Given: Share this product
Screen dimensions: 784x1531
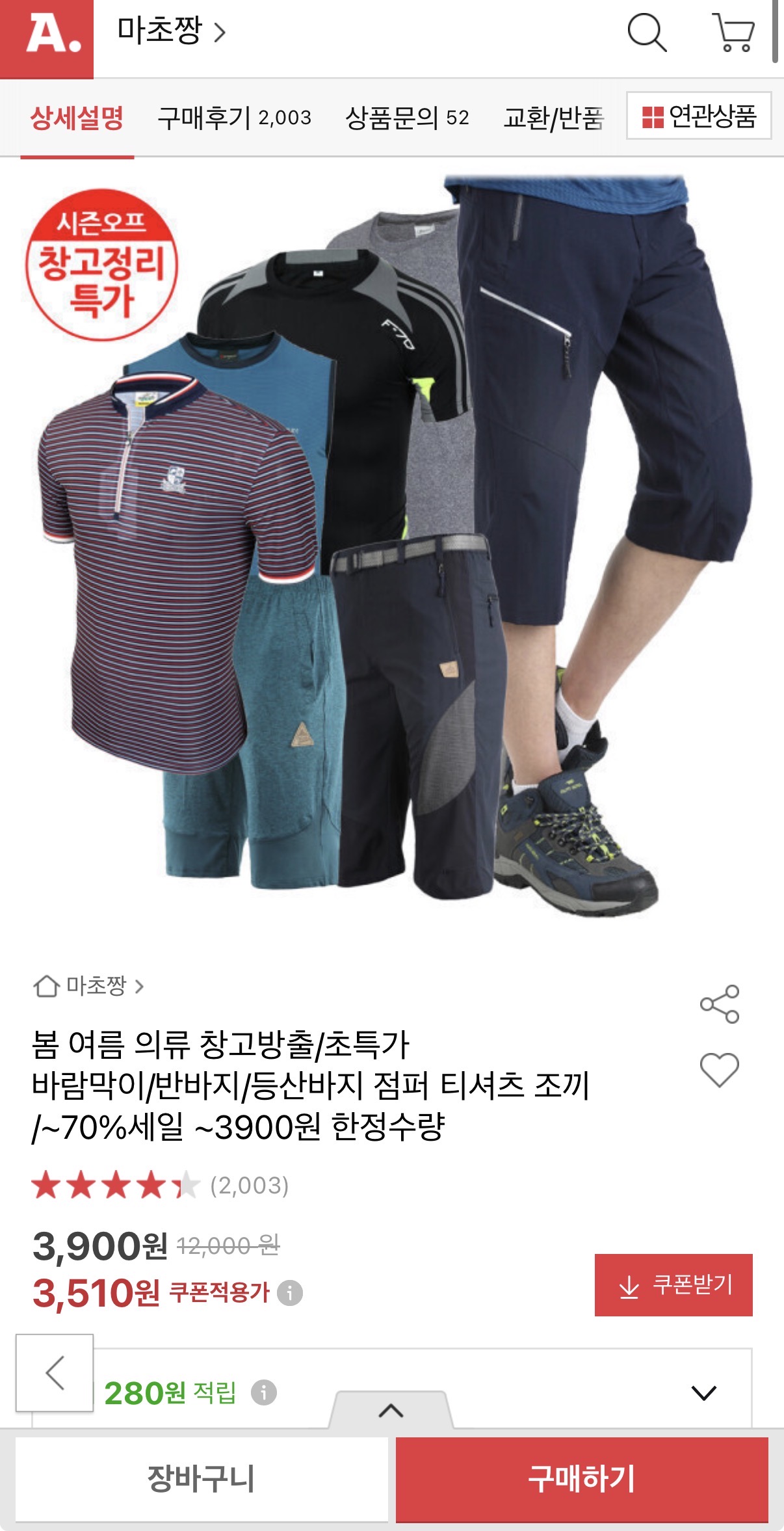Looking at the screenshot, I should [719, 1004].
